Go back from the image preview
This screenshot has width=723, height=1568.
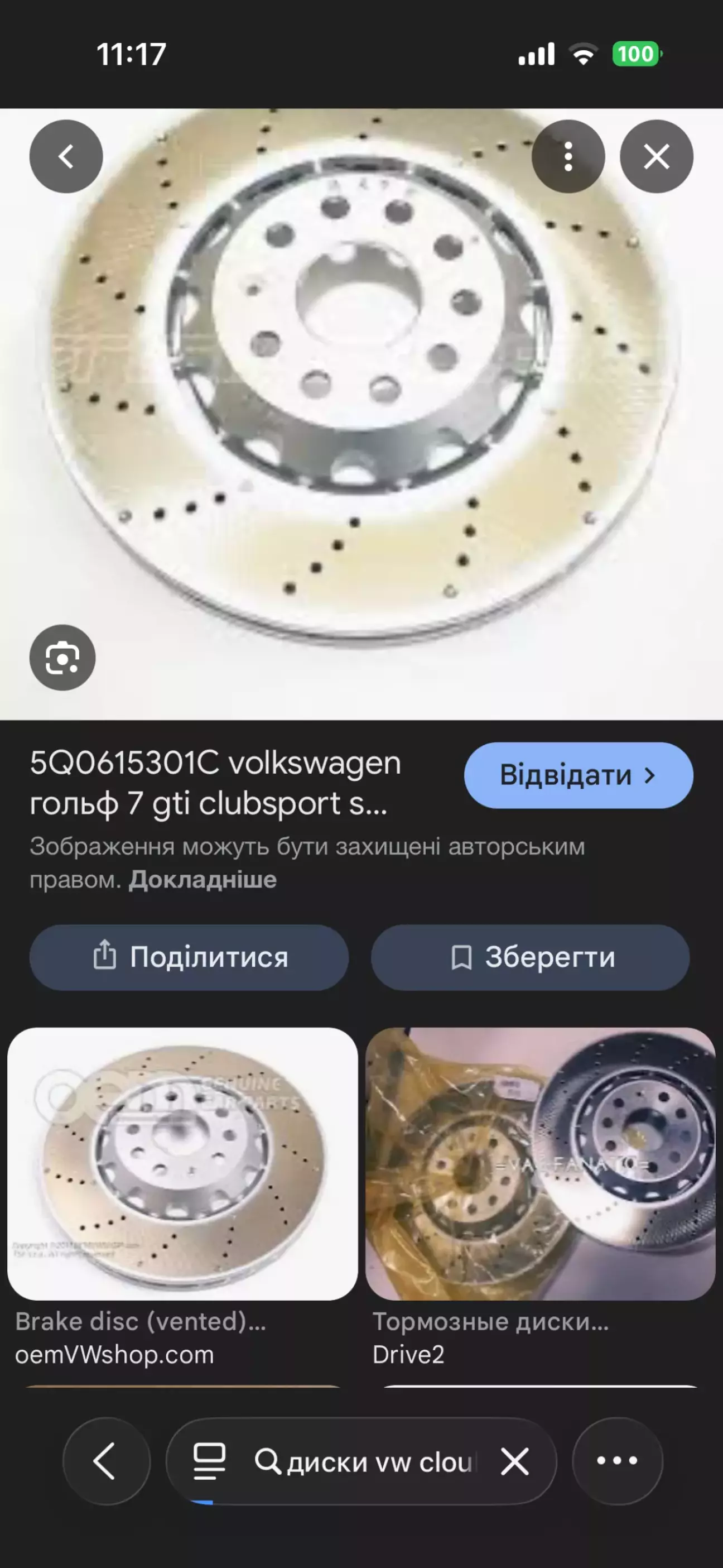[x=66, y=156]
